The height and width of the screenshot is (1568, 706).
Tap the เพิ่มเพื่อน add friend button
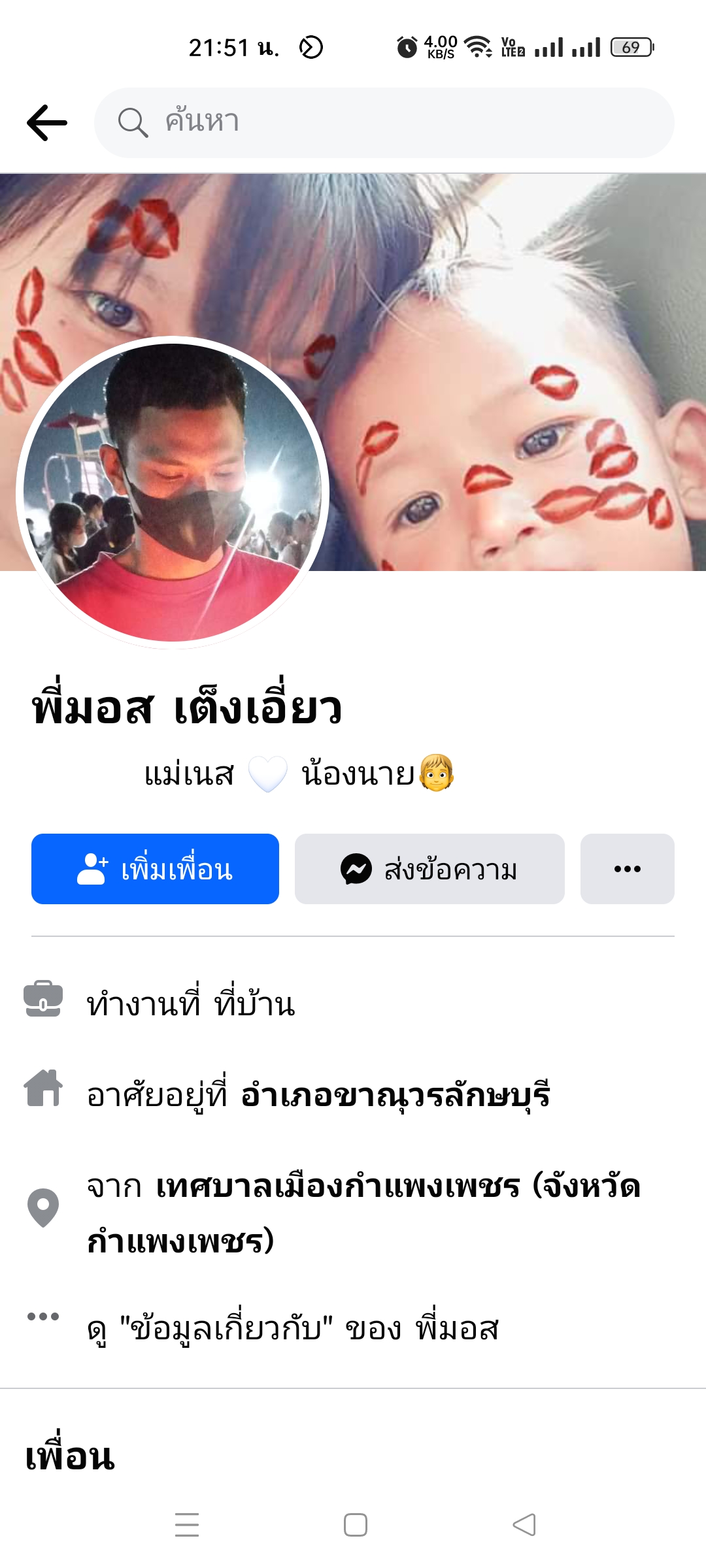[156, 869]
